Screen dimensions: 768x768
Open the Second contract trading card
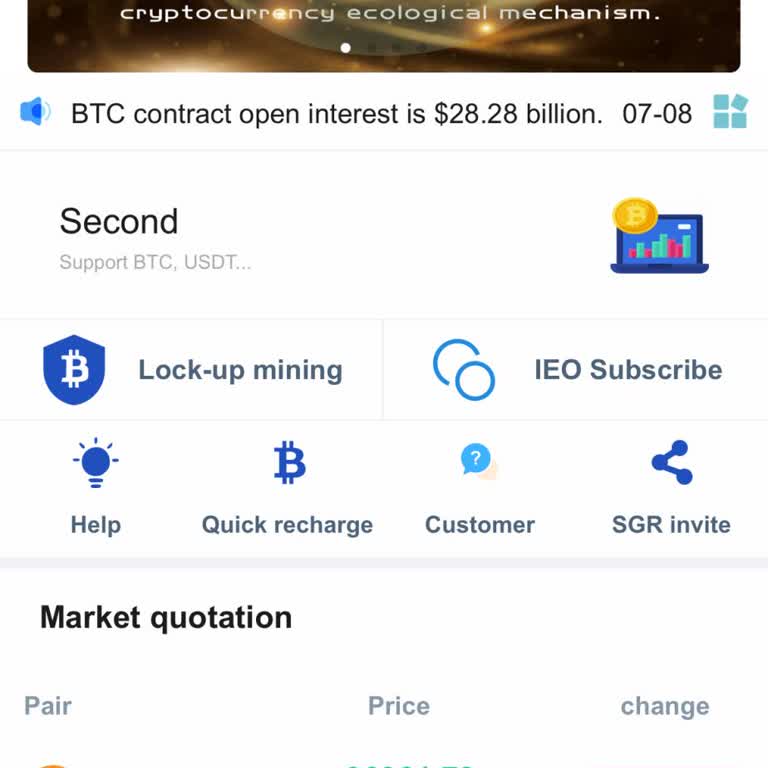383,236
